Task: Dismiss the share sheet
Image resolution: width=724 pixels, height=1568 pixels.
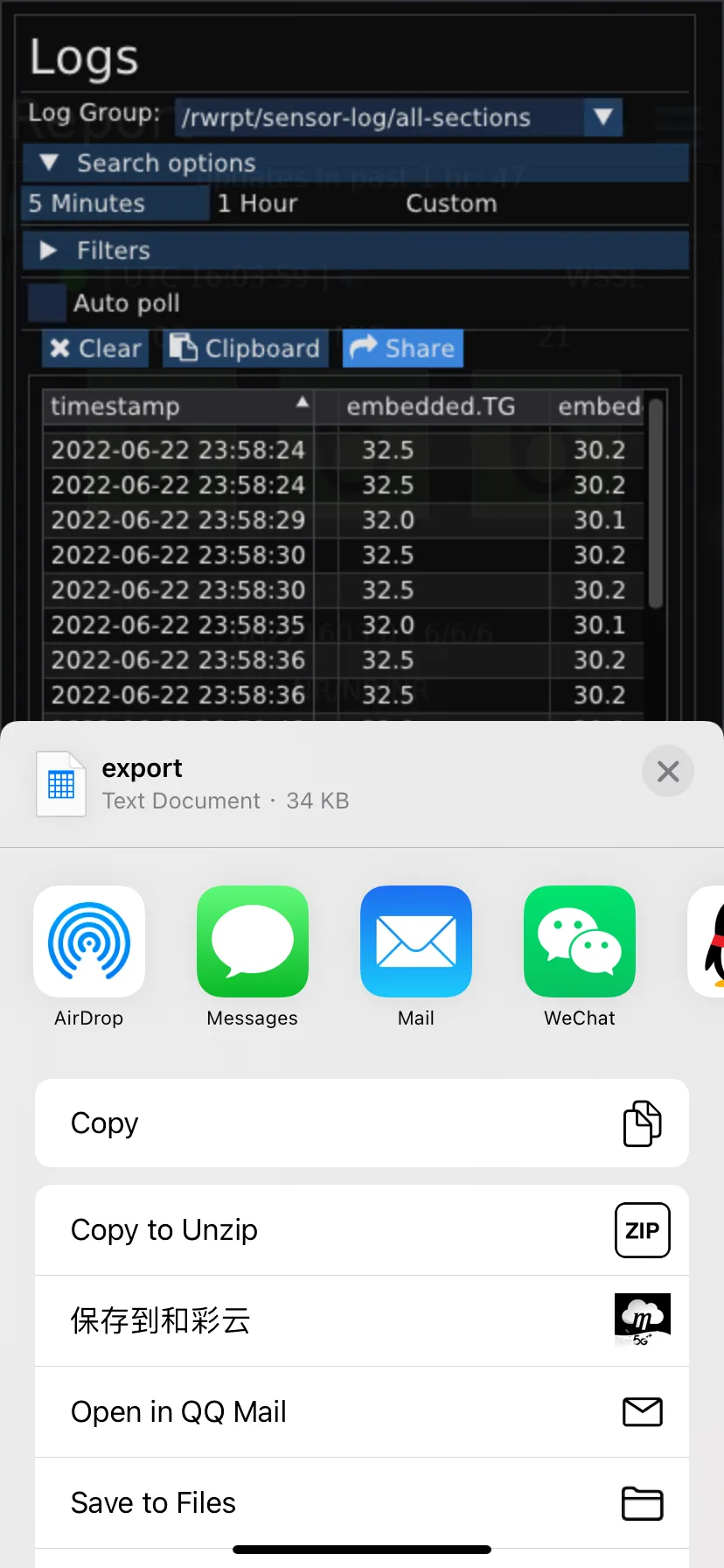Action: [668, 771]
